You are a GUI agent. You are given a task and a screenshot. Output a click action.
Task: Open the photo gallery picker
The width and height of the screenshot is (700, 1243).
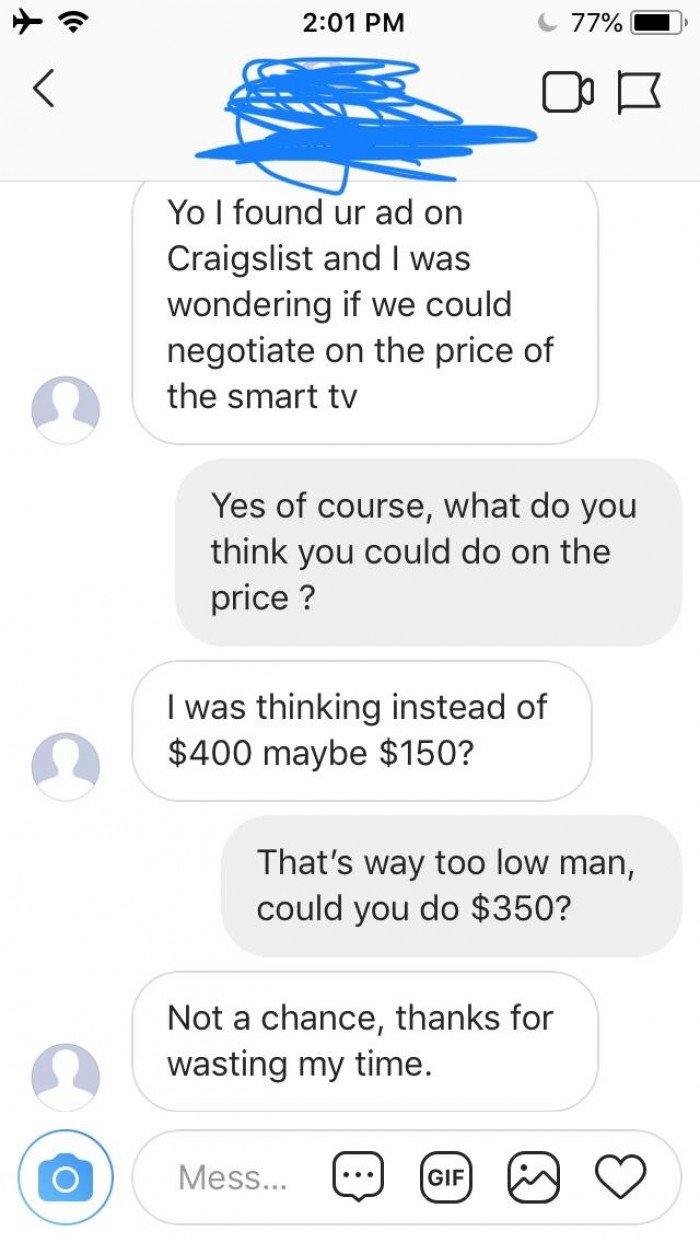click(x=533, y=1177)
